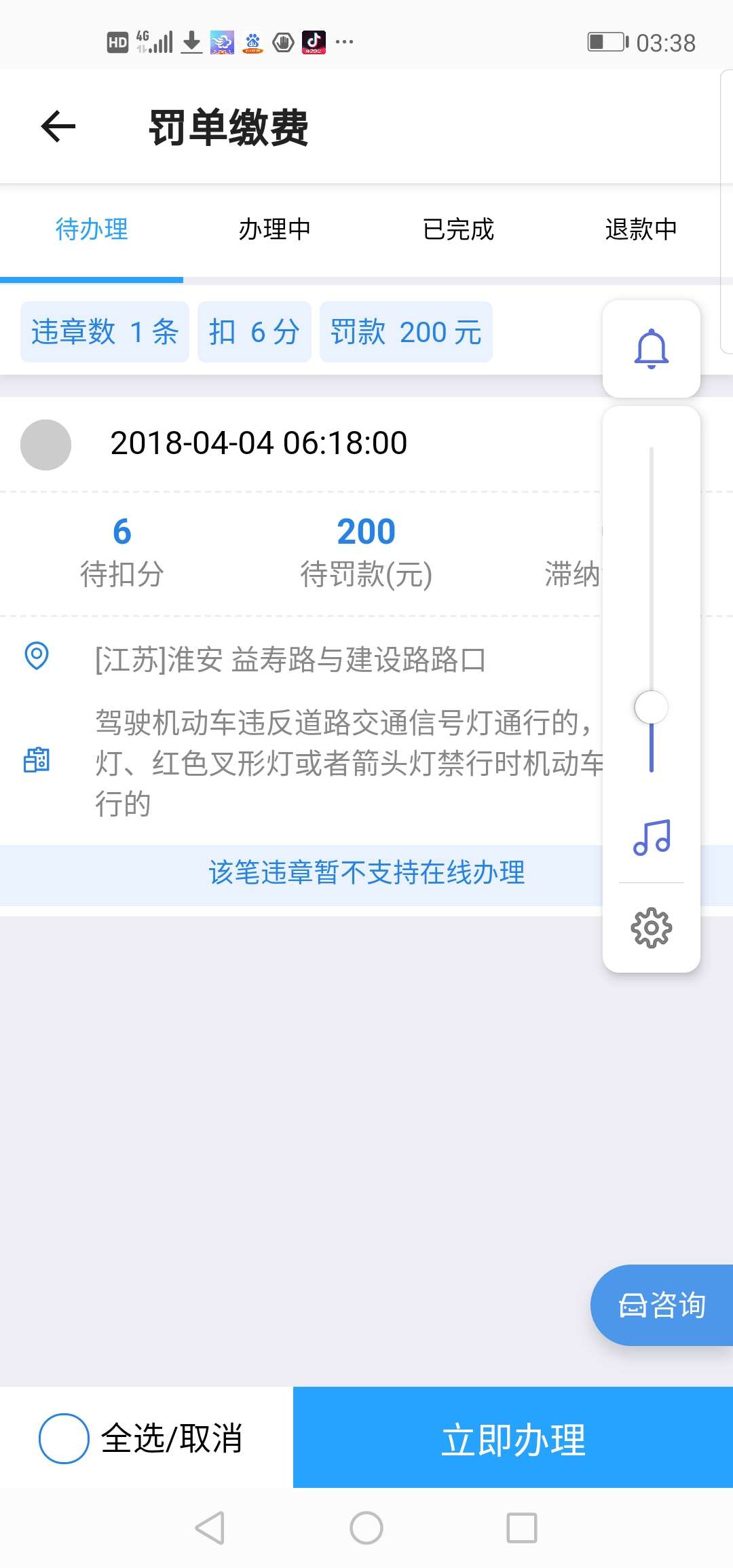Open system recent apps
733x1568 pixels.
click(522, 1528)
